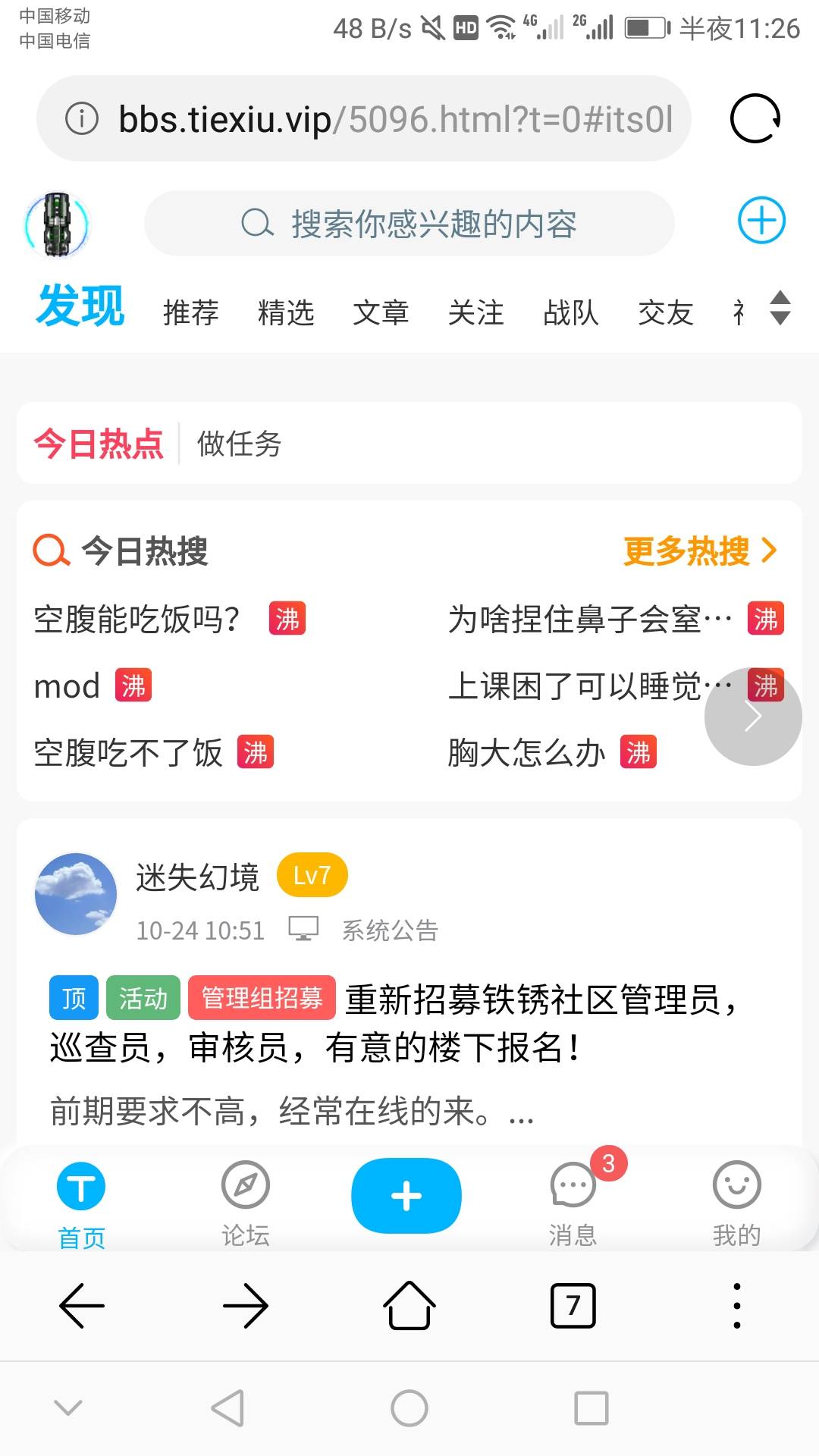Switch to the 推荐 tab
The width and height of the screenshot is (819, 1456).
tap(191, 312)
